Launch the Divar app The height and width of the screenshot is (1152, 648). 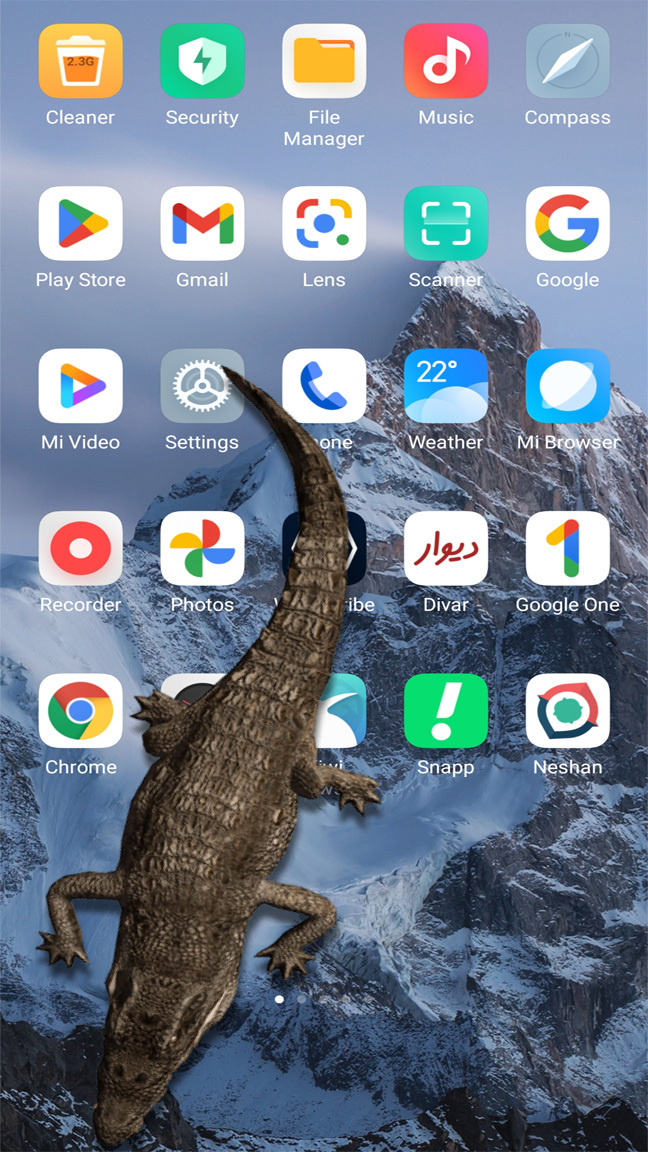point(446,548)
